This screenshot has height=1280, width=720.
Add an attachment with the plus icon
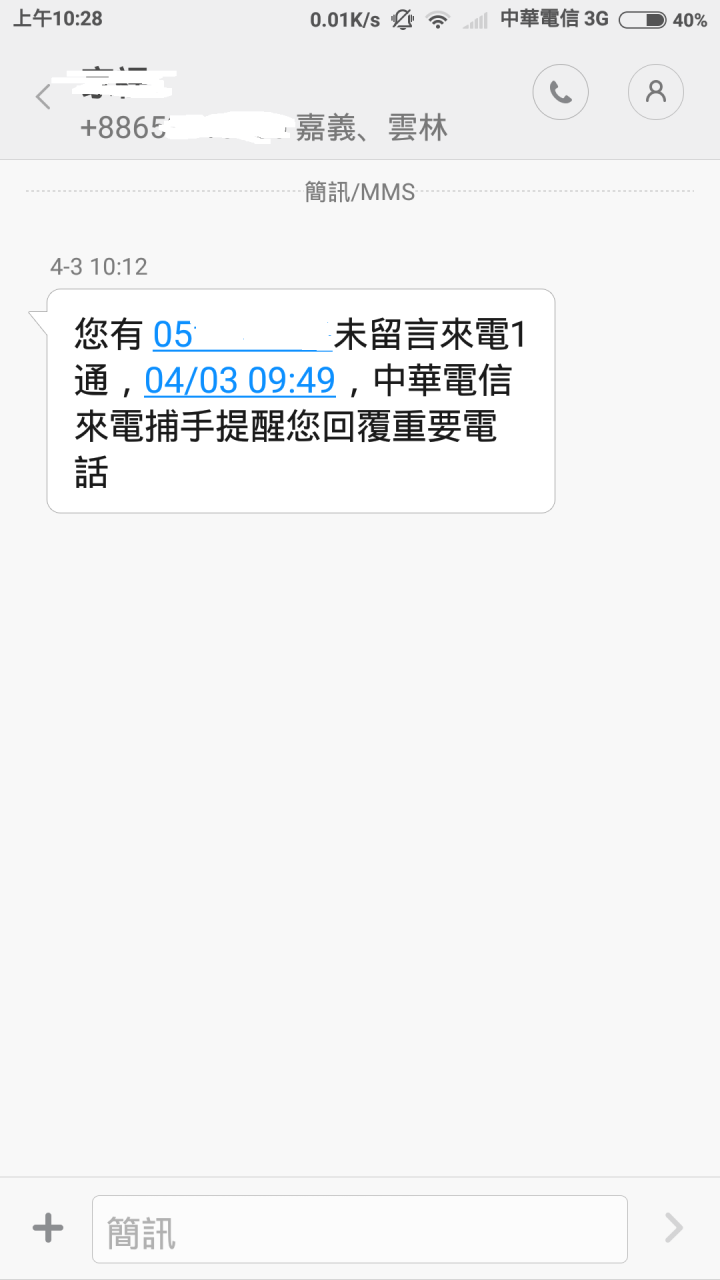click(48, 1228)
